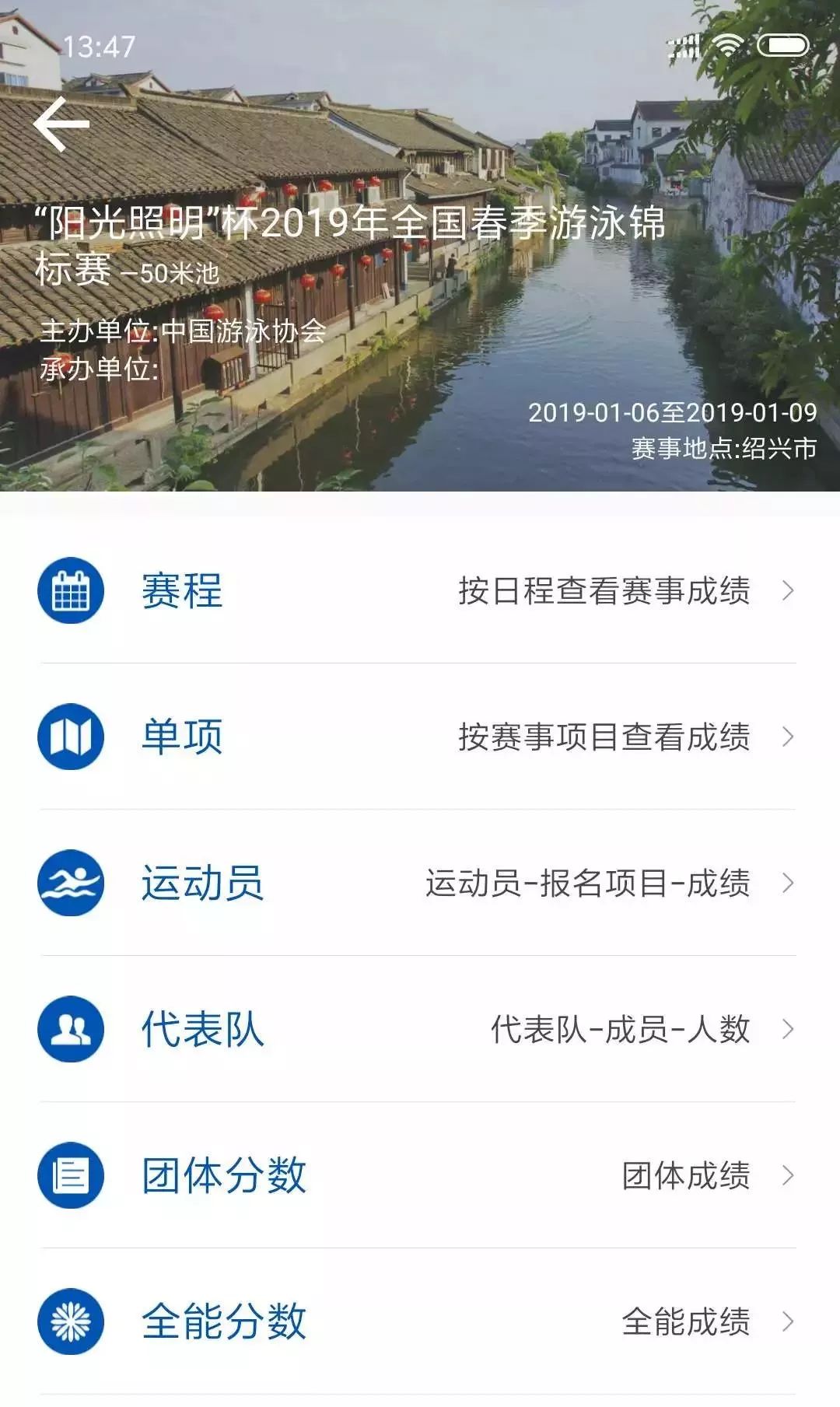This screenshot has height=1407, width=840.
Task: Open 按日程查看赛事成绩 schedule results
Action: (605, 591)
